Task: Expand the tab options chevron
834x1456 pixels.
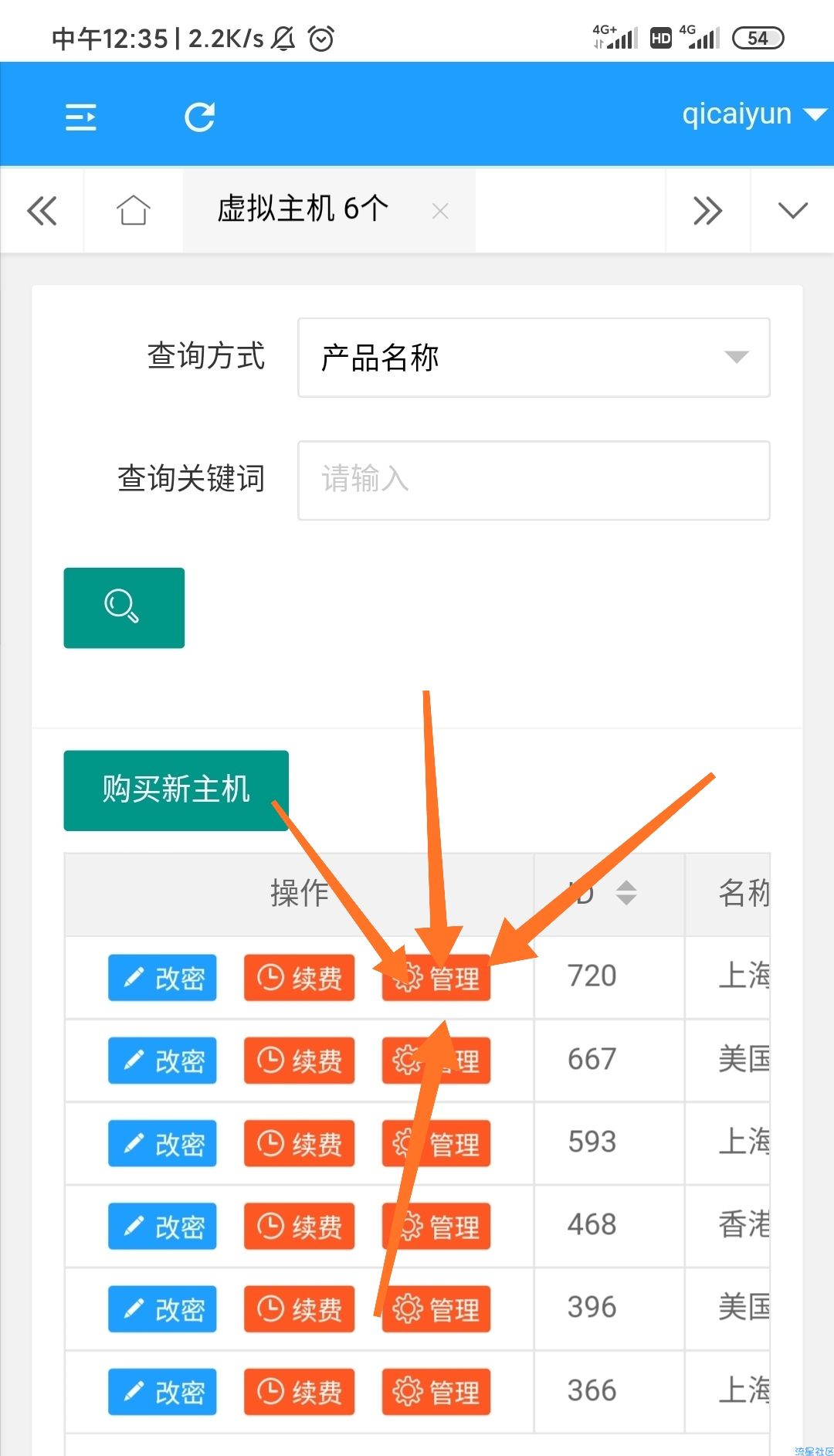Action: (792, 210)
